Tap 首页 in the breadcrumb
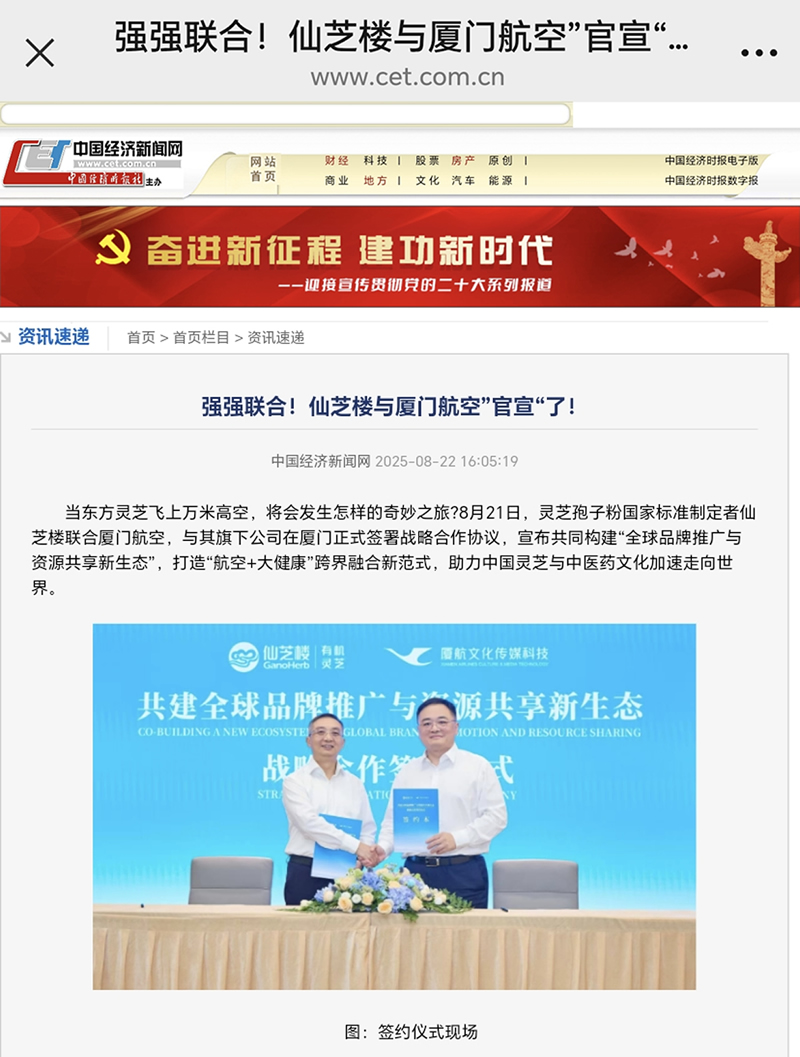800x1057 pixels. pyautogui.click(x=141, y=338)
